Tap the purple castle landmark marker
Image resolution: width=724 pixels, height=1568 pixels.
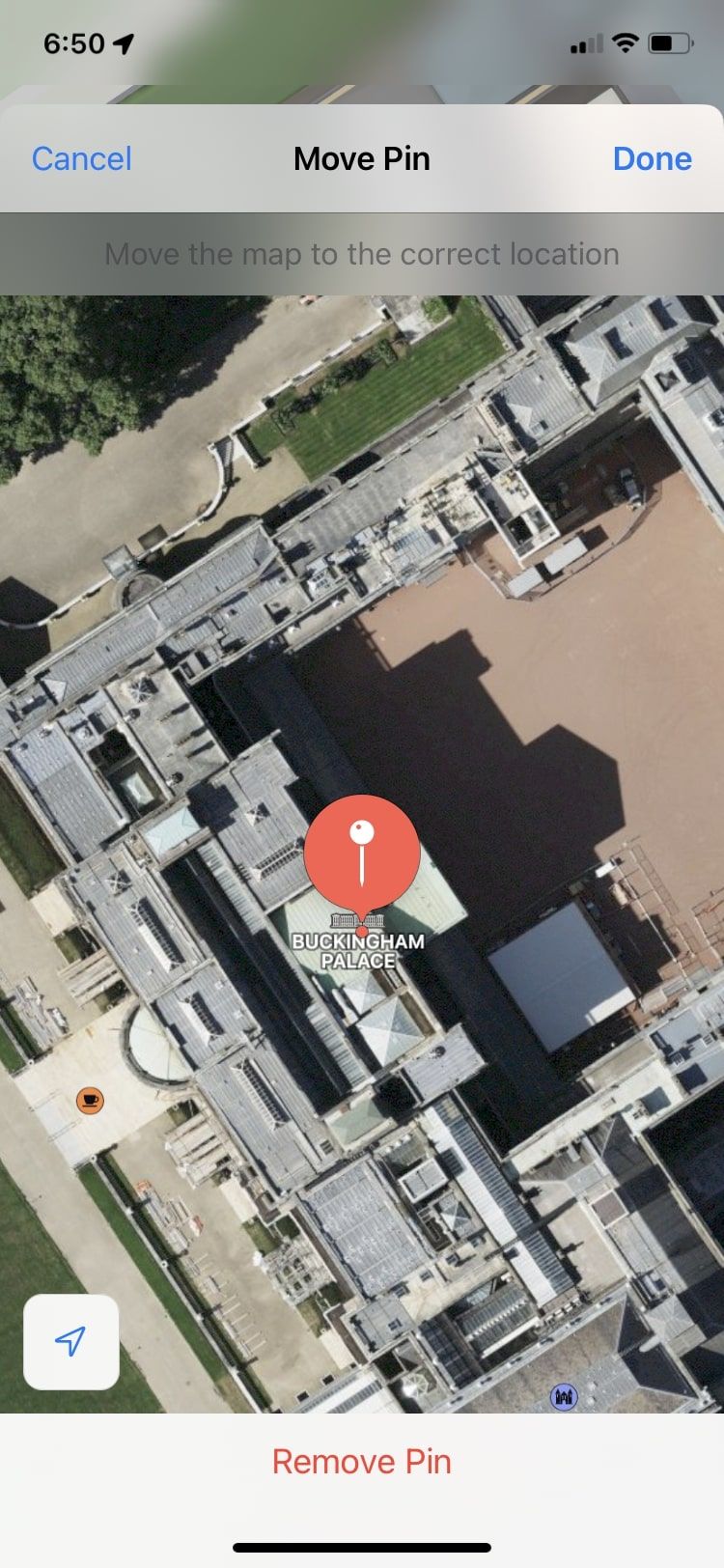pos(564,1396)
